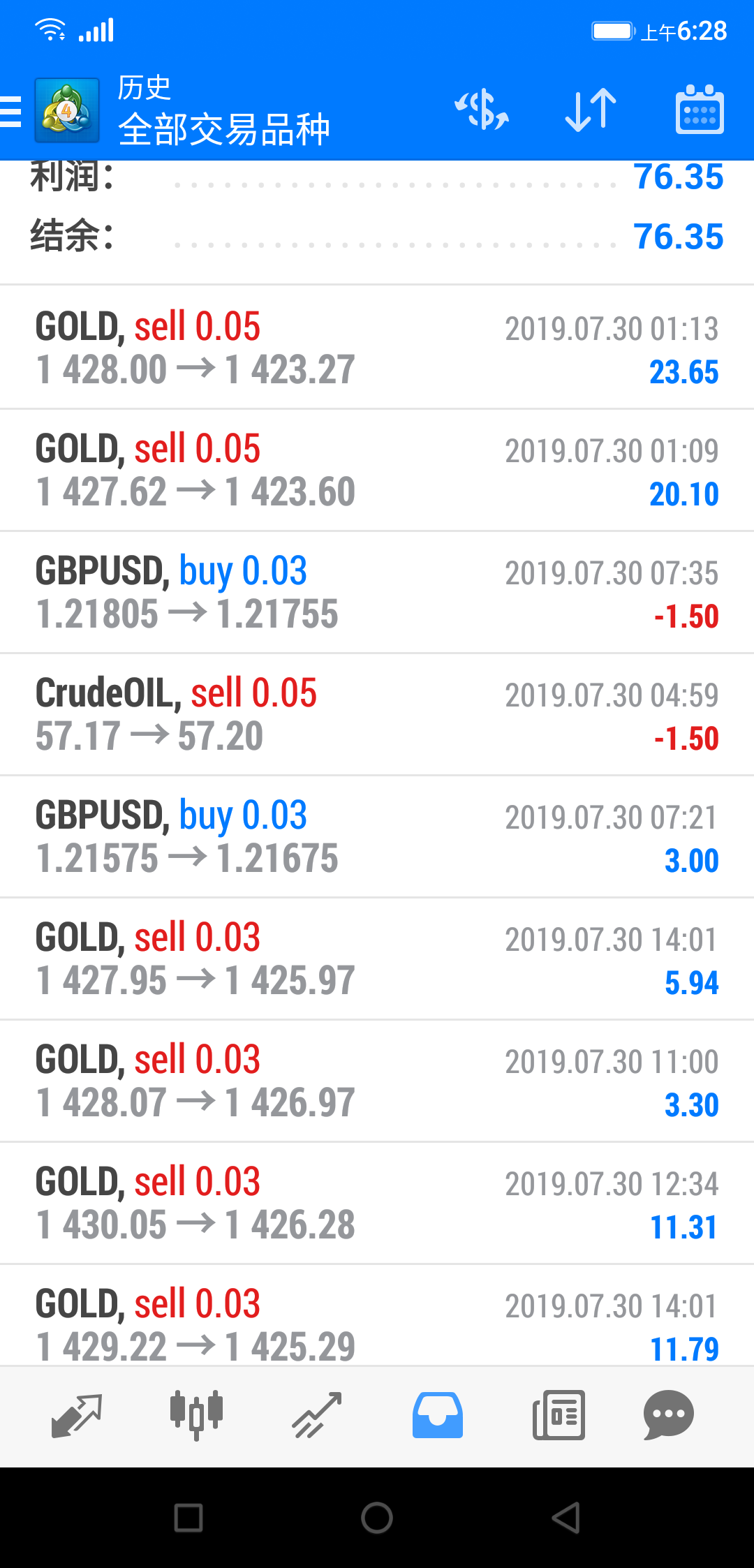Select GBPUSD buy trade with 3.00 profit

coord(377,836)
